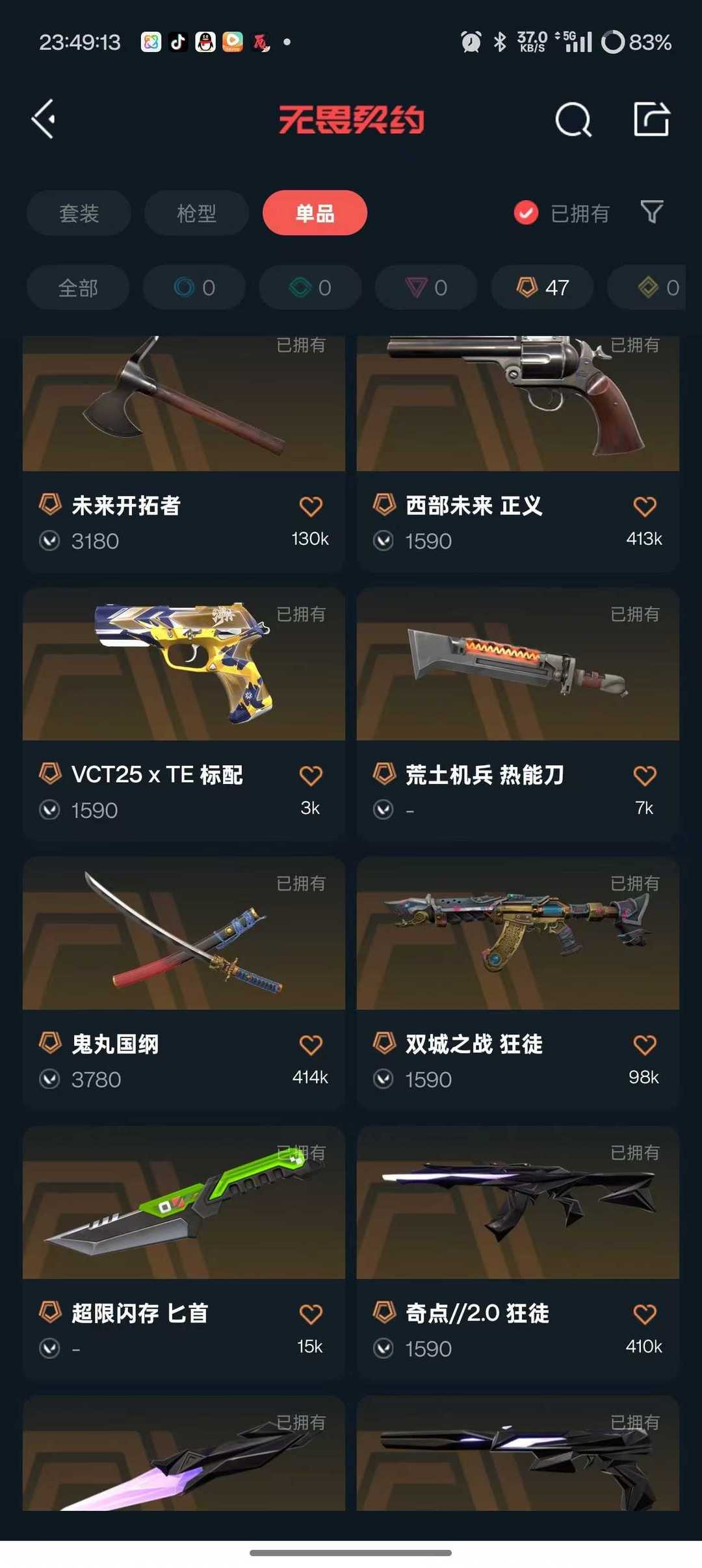Screen dimensions: 702x1568
Task: Like the 鬼丸国纲 skin
Action: [x=311, y=1045]
